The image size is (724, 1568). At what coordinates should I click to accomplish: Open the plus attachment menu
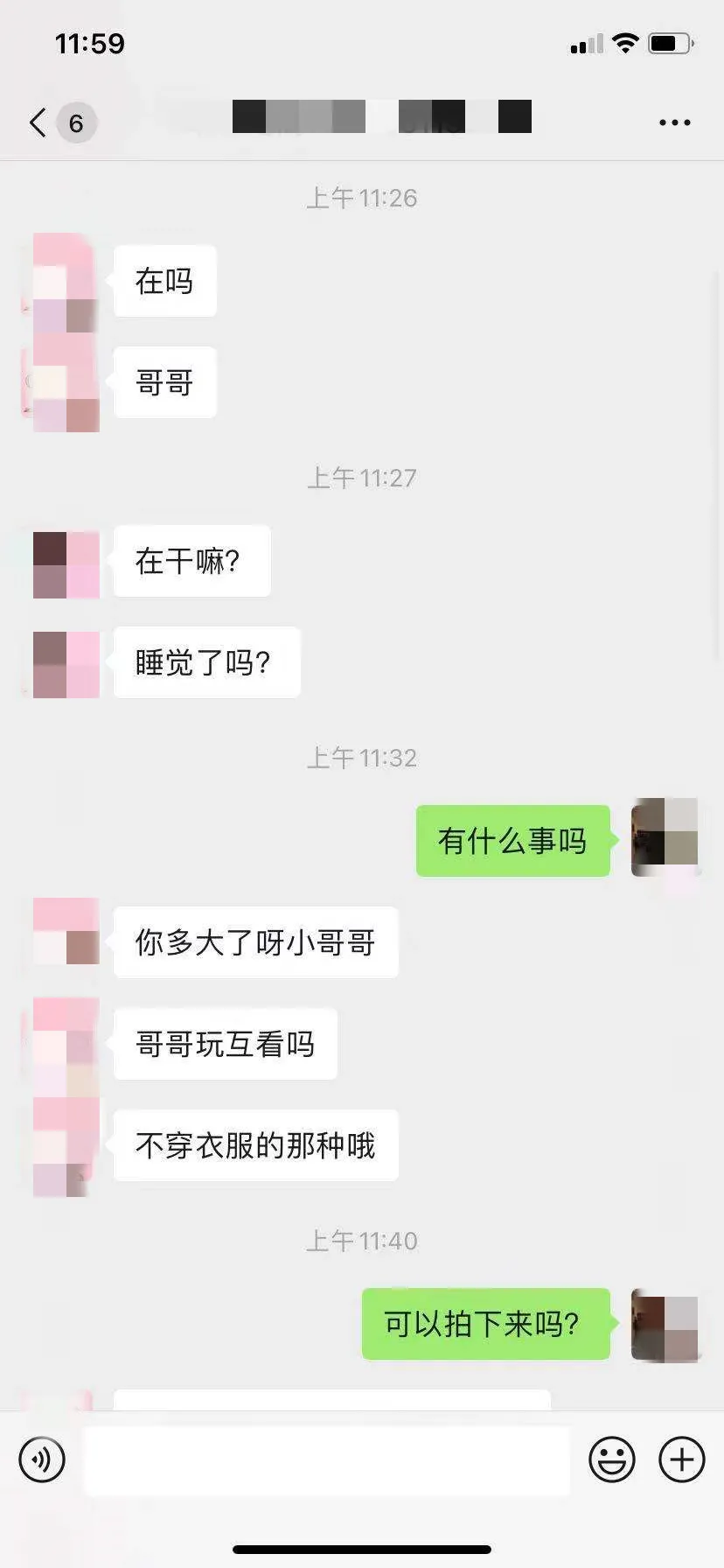pos(681,1459)
